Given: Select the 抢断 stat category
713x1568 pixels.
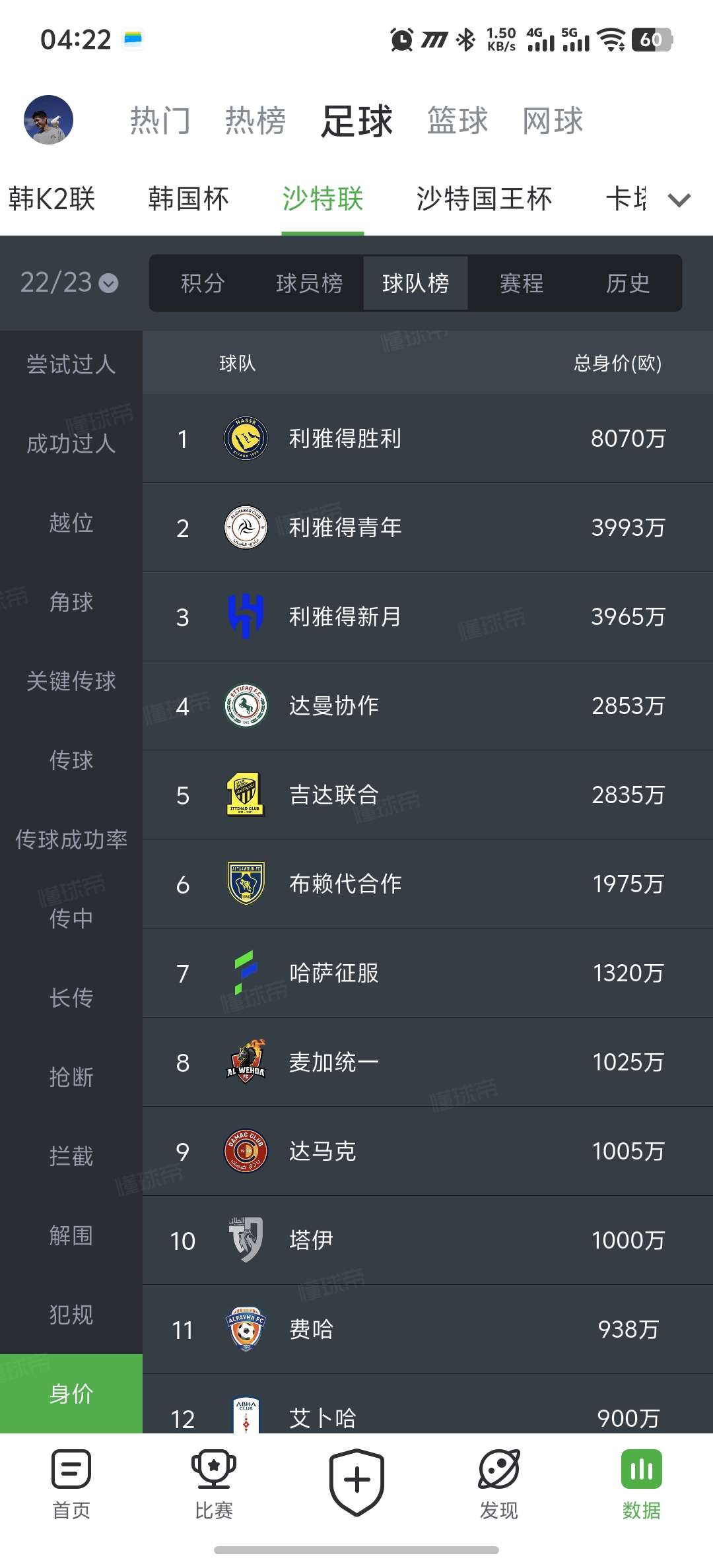Looking at the screenshot, I should [x=71, y=1077].
